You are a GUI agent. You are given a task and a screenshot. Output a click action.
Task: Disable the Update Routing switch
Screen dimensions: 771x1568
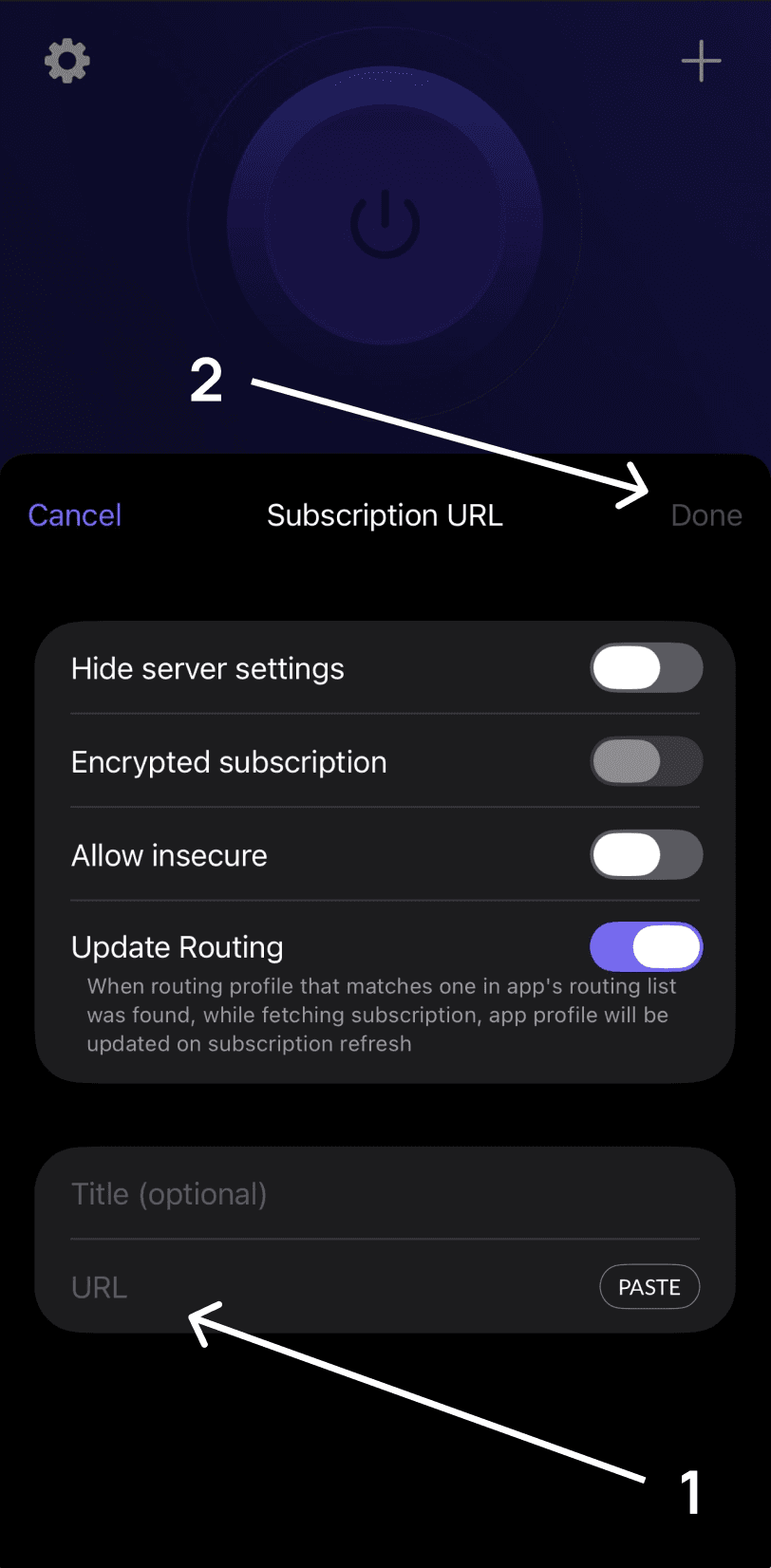(x=646, y=947)
